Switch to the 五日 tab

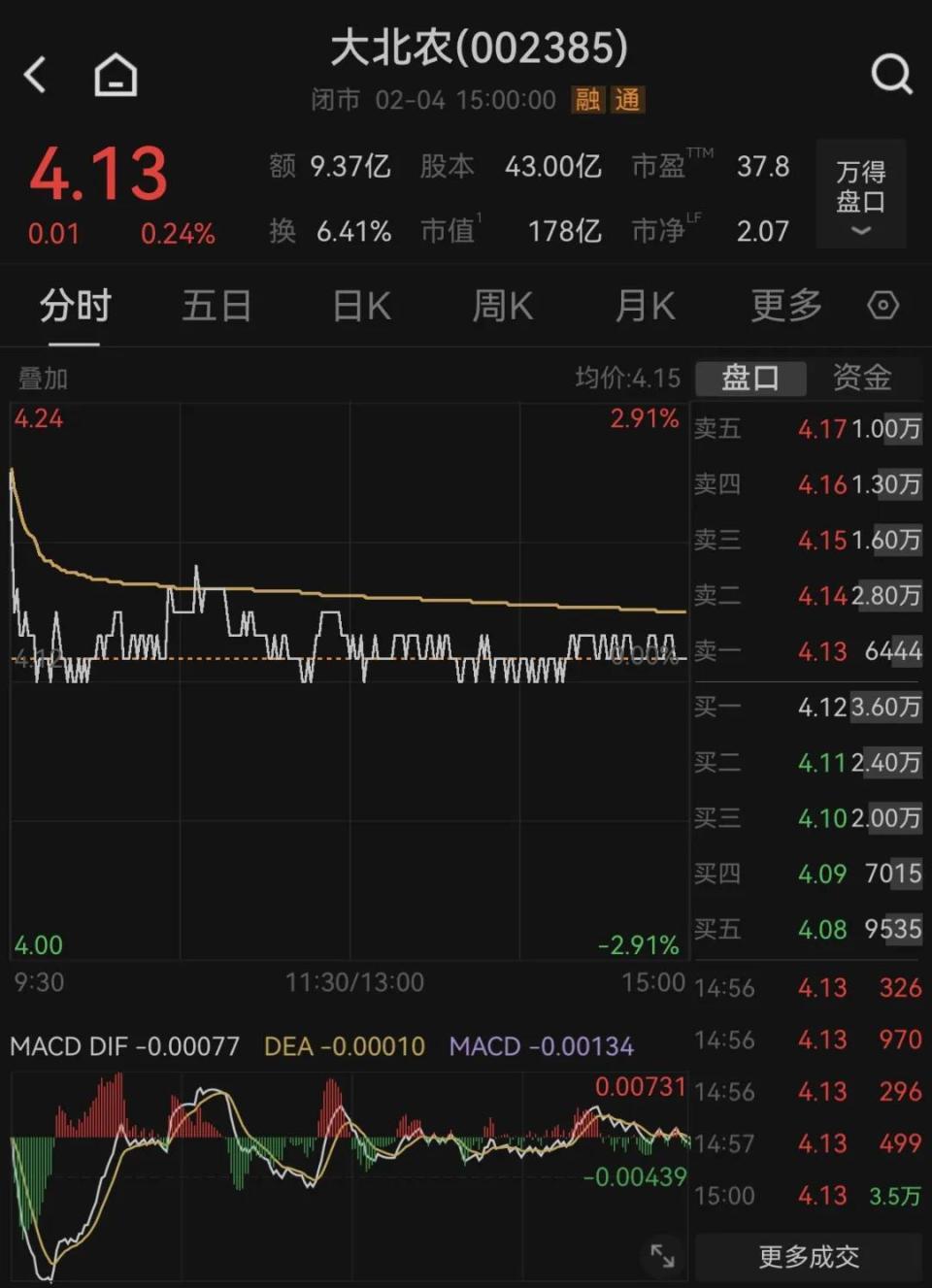(x=216, y=305)
